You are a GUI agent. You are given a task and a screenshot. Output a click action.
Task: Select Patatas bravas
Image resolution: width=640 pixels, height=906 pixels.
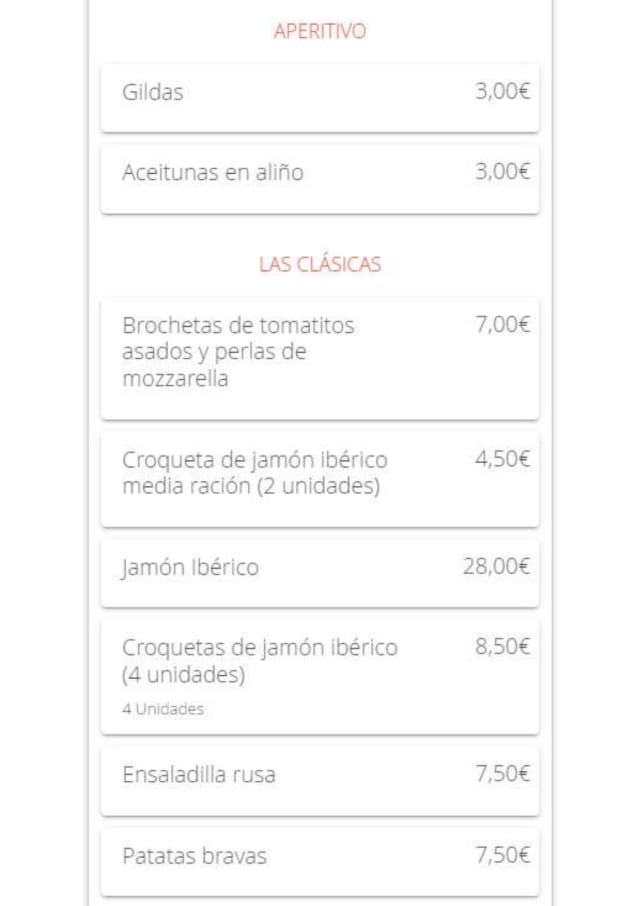point(319,856)
